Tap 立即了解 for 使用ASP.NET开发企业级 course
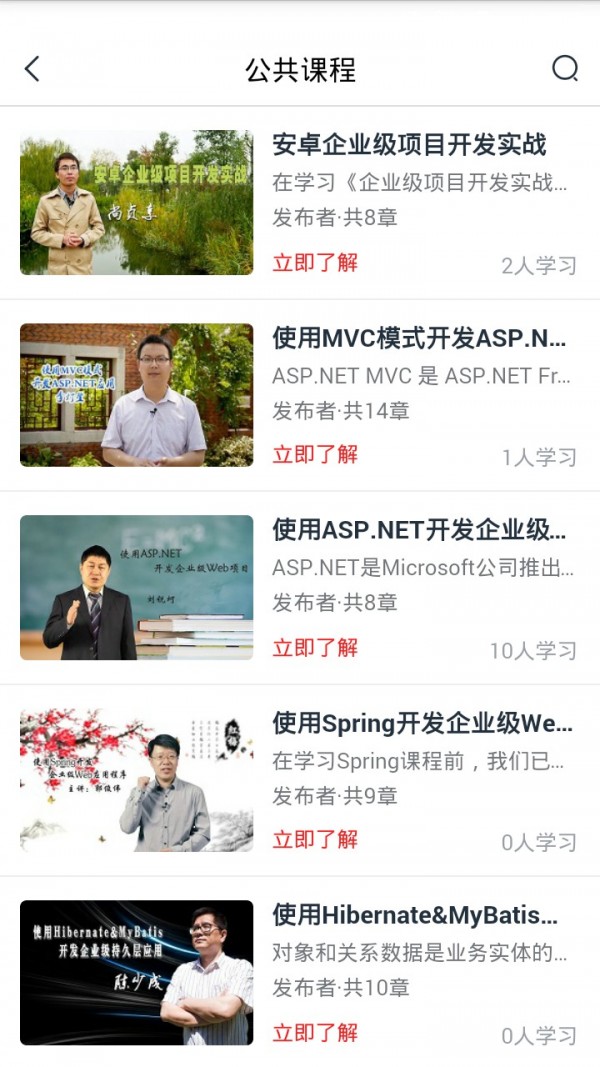Image resolution: width=600 pixels, height=1067 pixels. point(315,648)
